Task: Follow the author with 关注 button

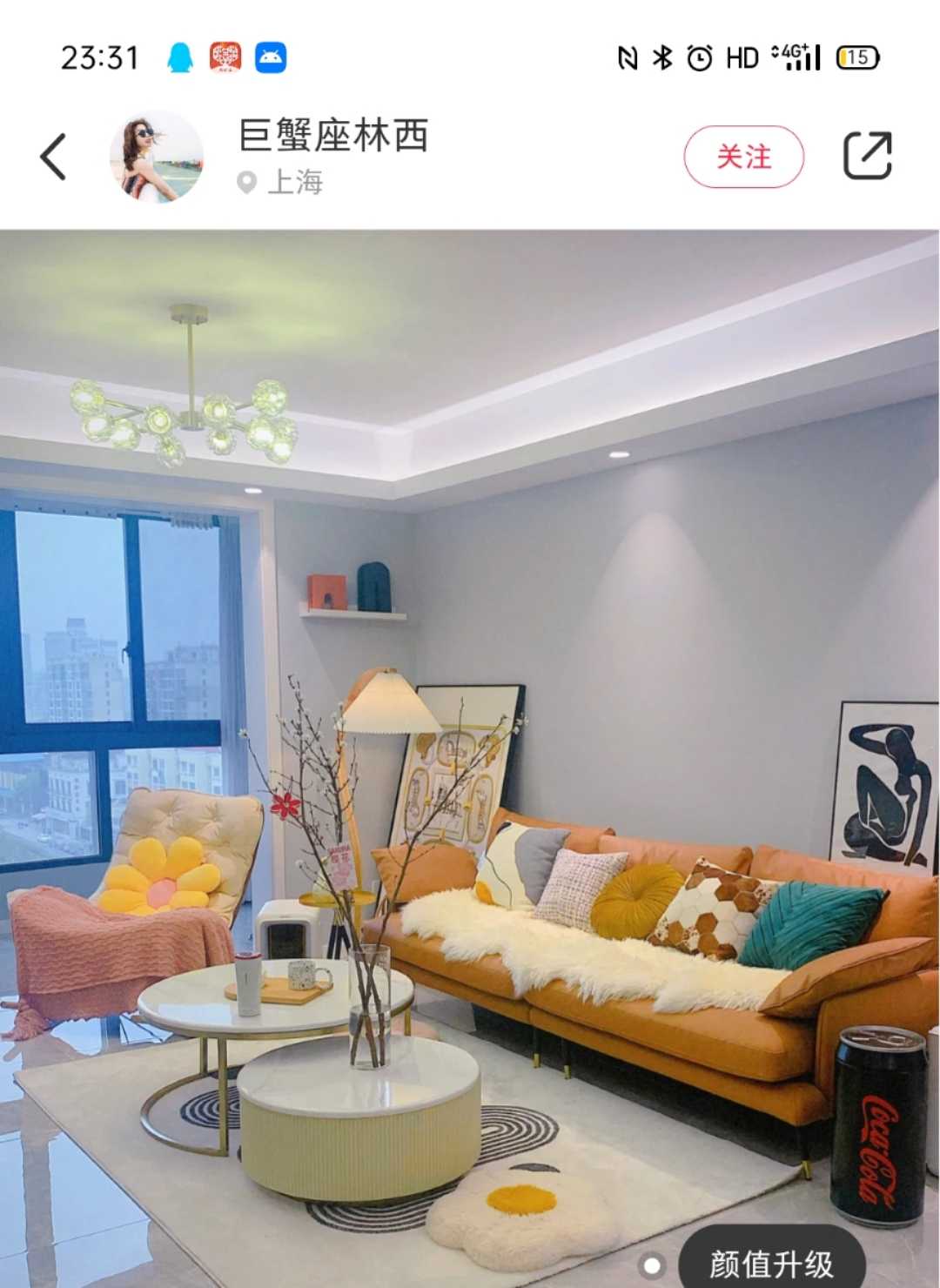Action: (743, 158)
